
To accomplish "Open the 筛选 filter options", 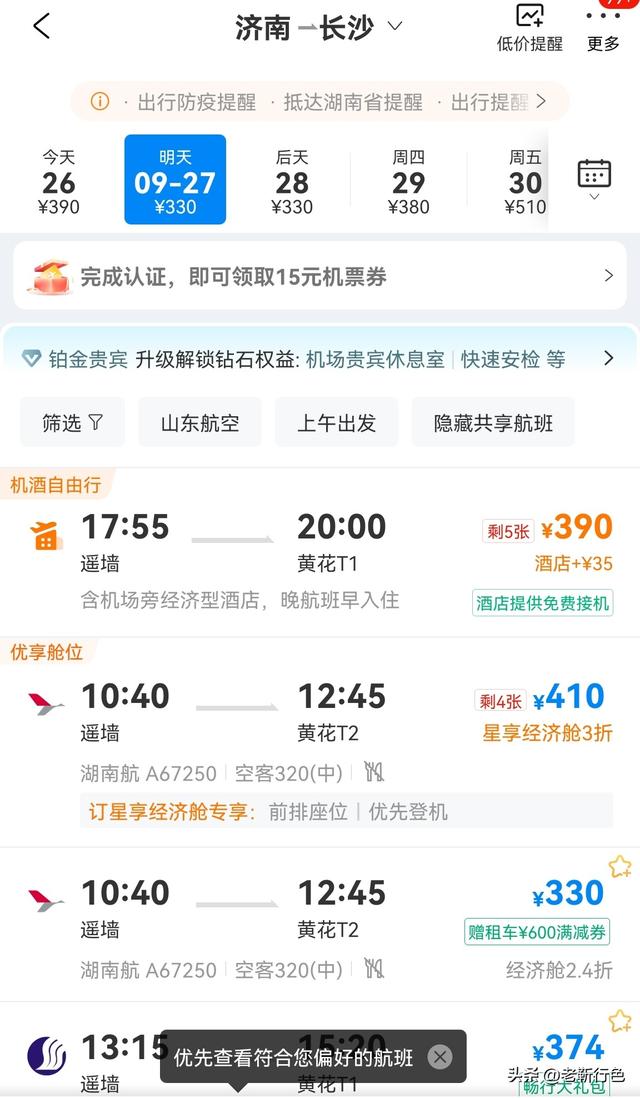I will (x=72, y=423).
